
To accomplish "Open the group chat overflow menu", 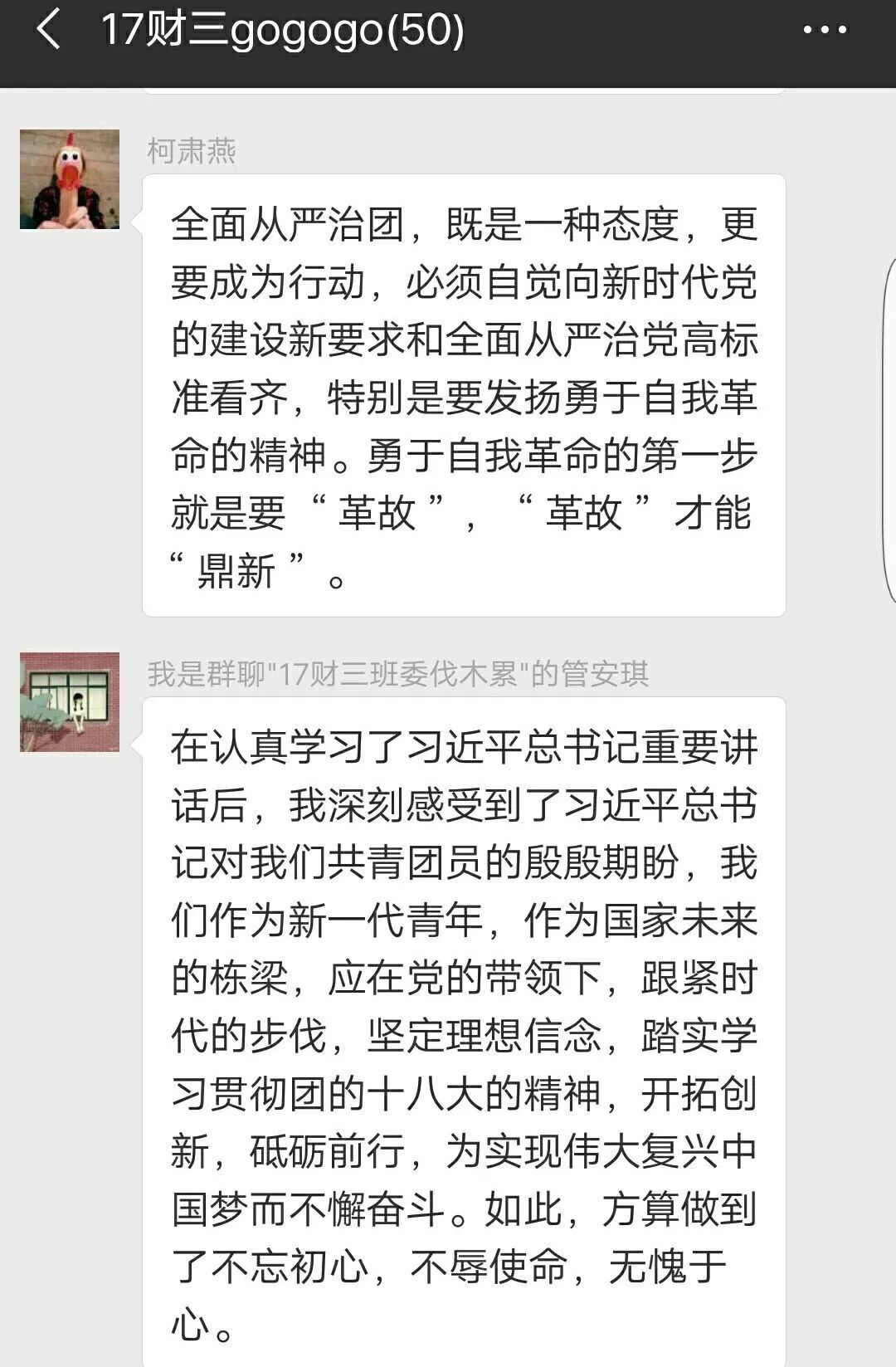I will coord(825,30).
